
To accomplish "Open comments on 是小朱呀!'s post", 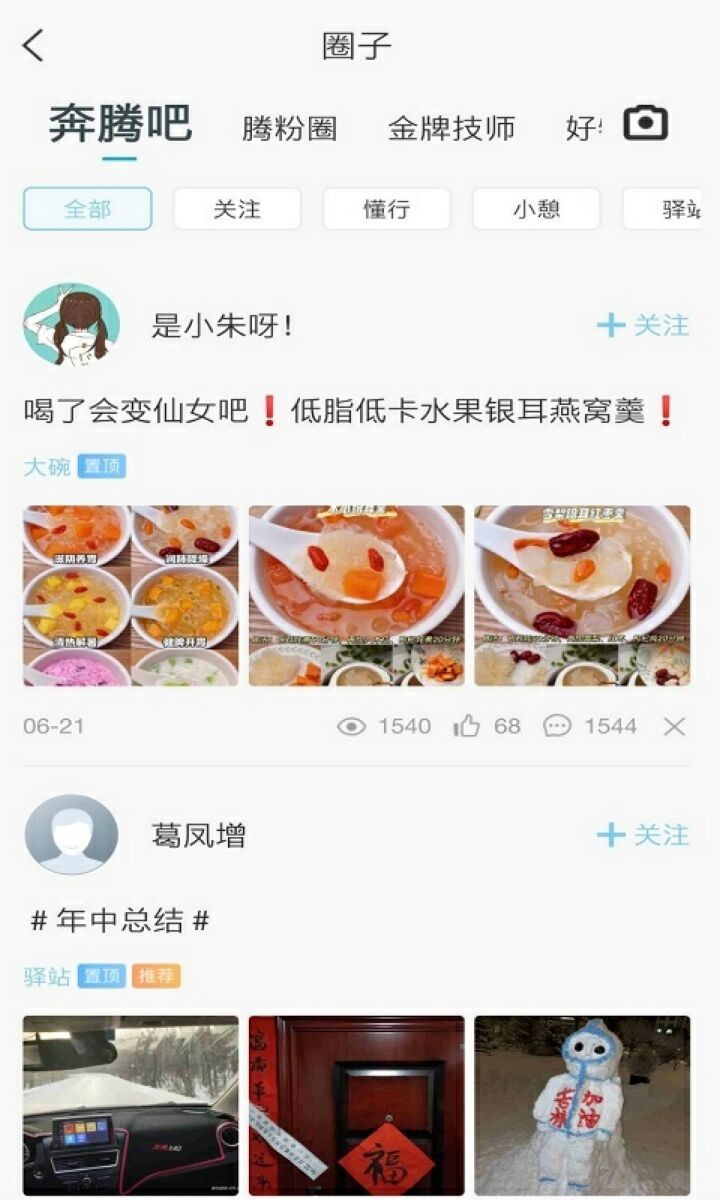I will 590,726.
